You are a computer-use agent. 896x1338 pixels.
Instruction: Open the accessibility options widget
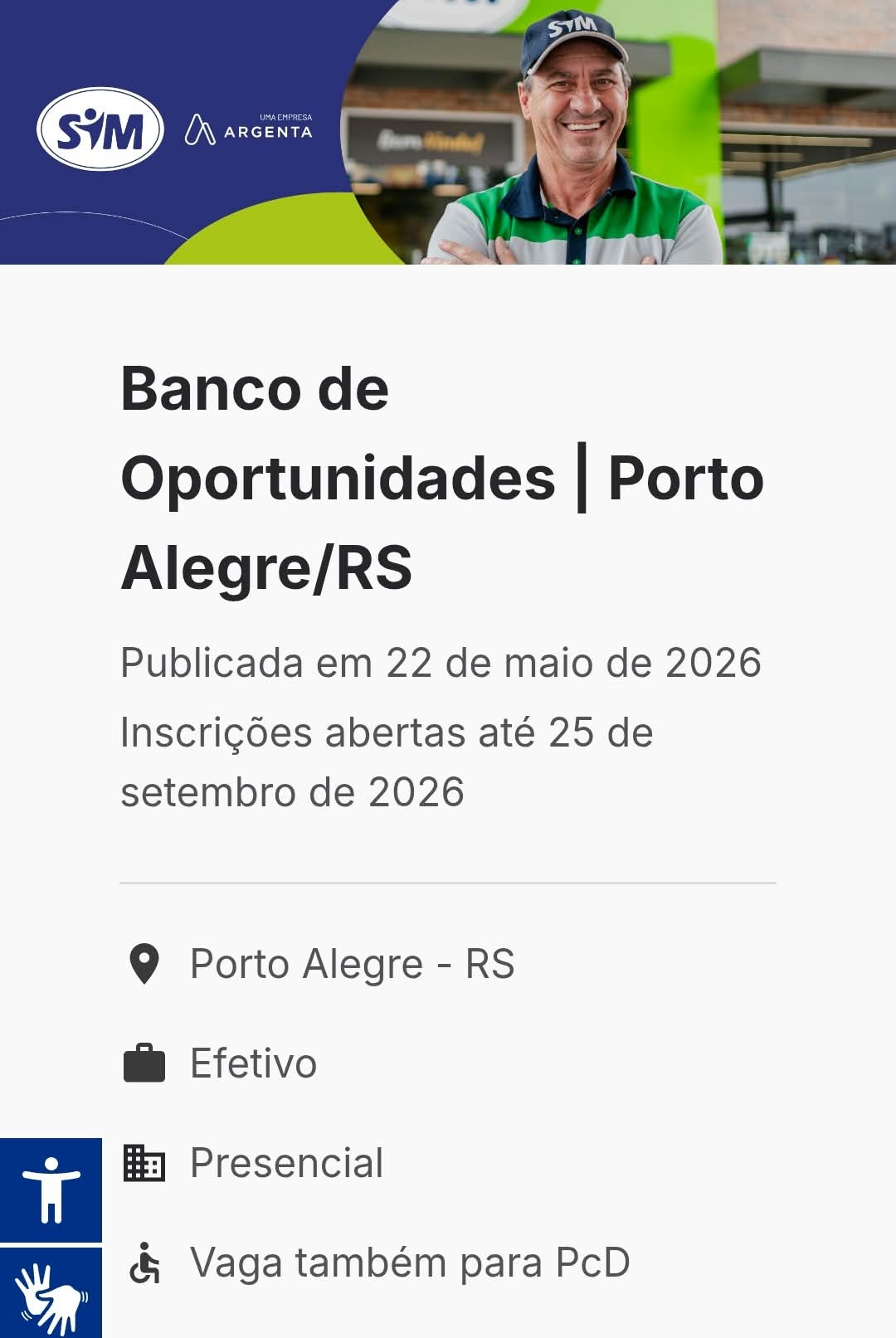click(x=51, y=1190)
